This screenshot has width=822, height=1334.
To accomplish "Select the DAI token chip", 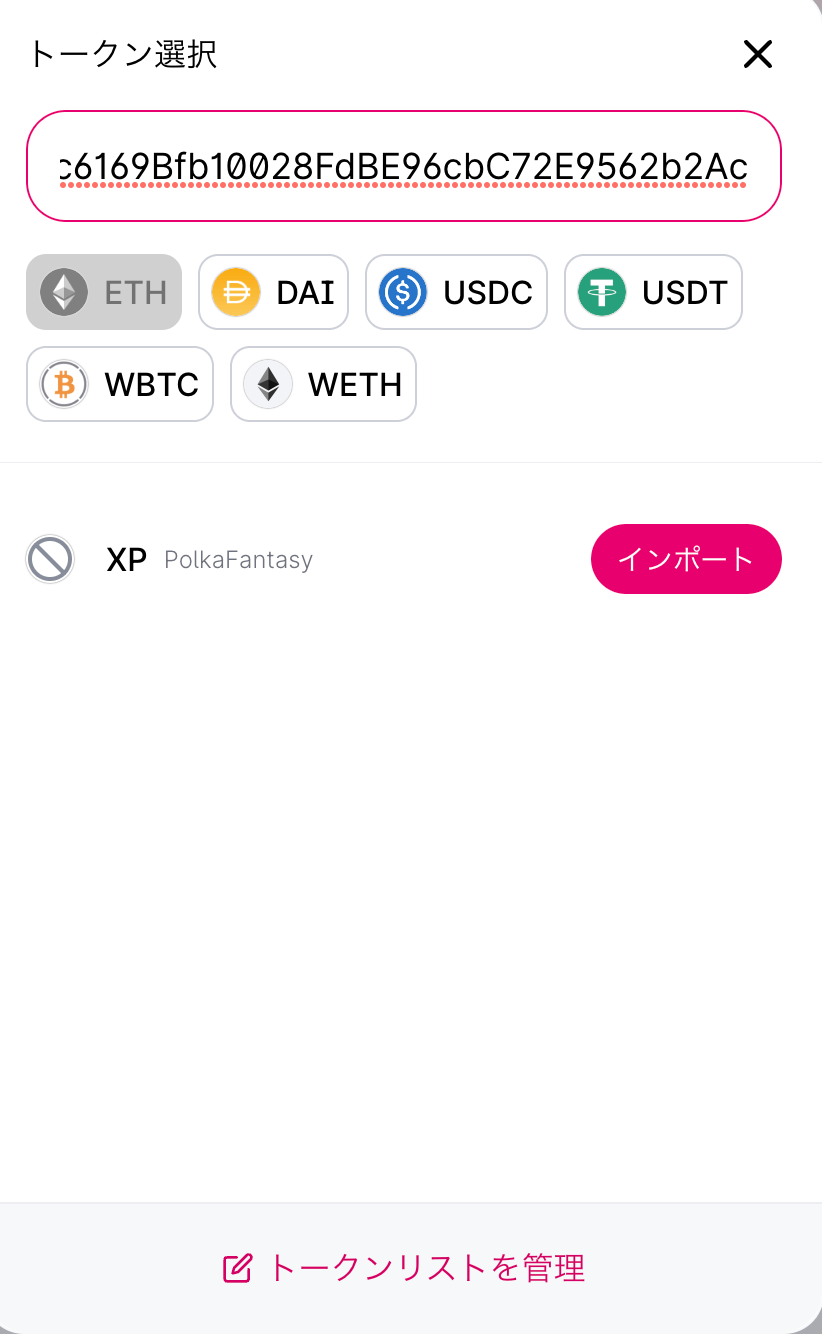I will 273,292.
